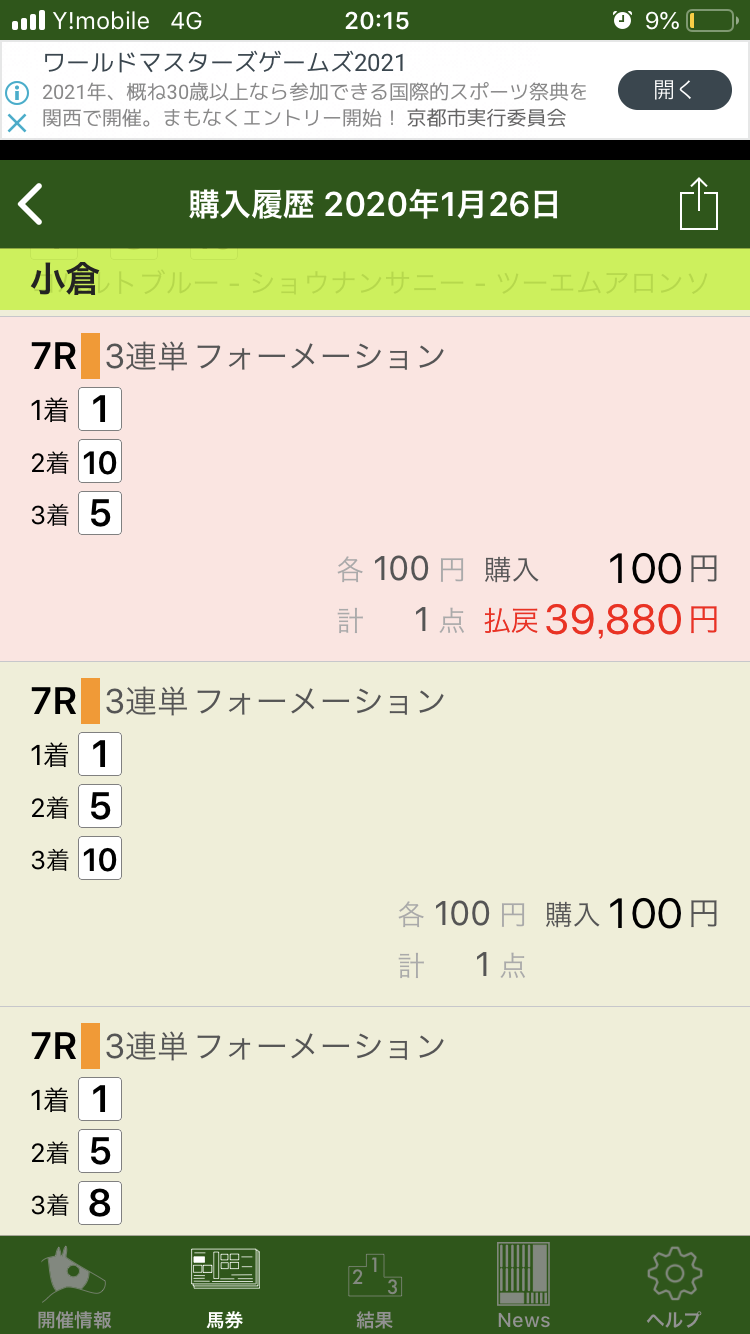
Task: Open the 開催情報 tab
Action: click(x=74, y=1286)
